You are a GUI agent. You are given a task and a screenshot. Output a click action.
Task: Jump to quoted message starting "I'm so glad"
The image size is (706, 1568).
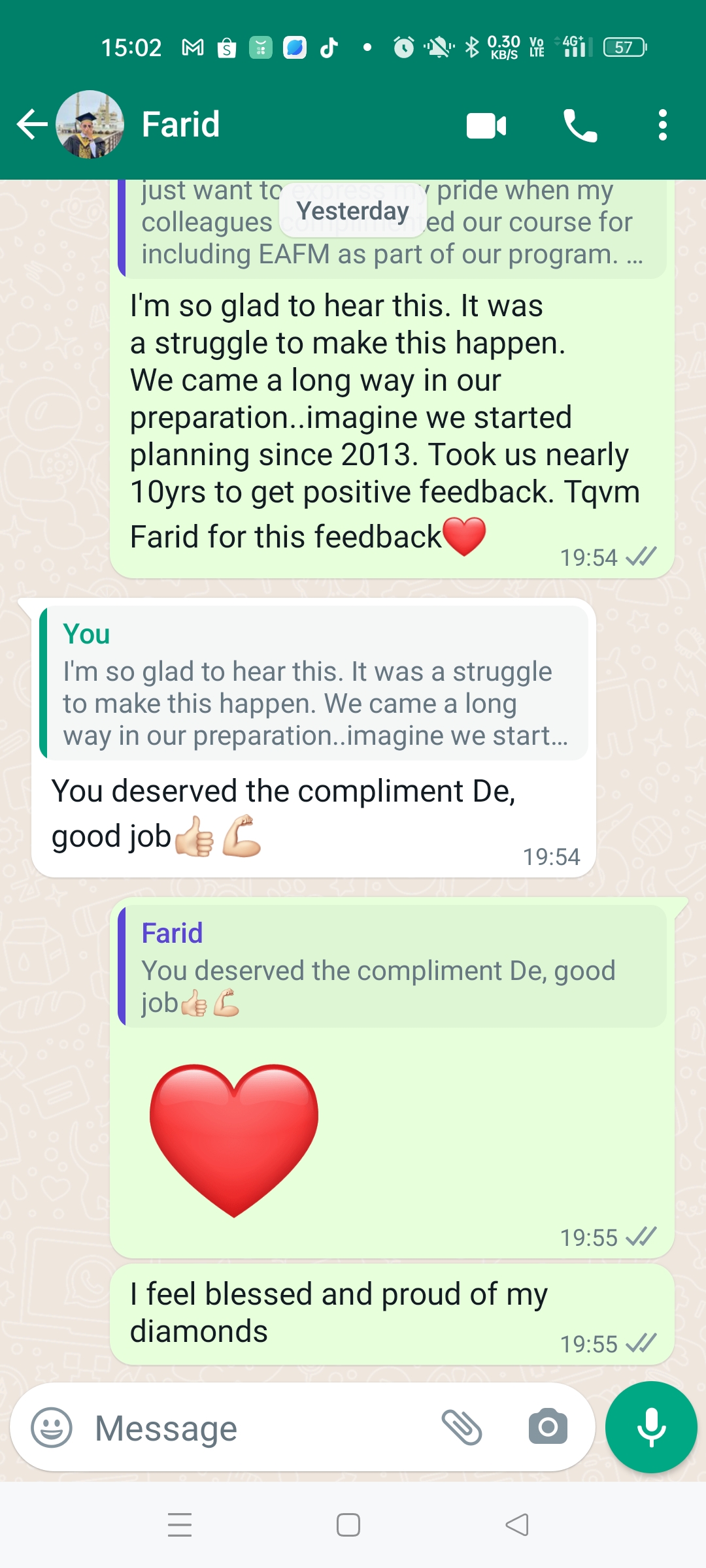[x=314, y=683]
